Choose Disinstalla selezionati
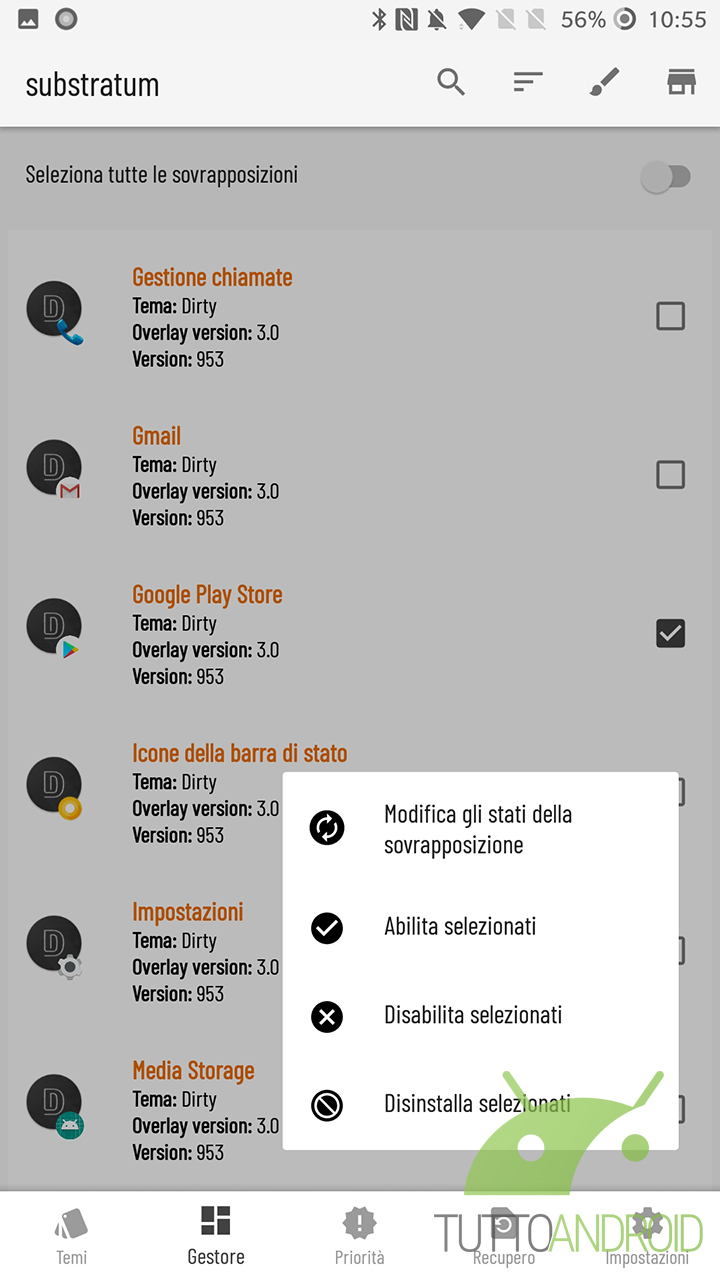The image size is (720, 1280). point(480,1105)
